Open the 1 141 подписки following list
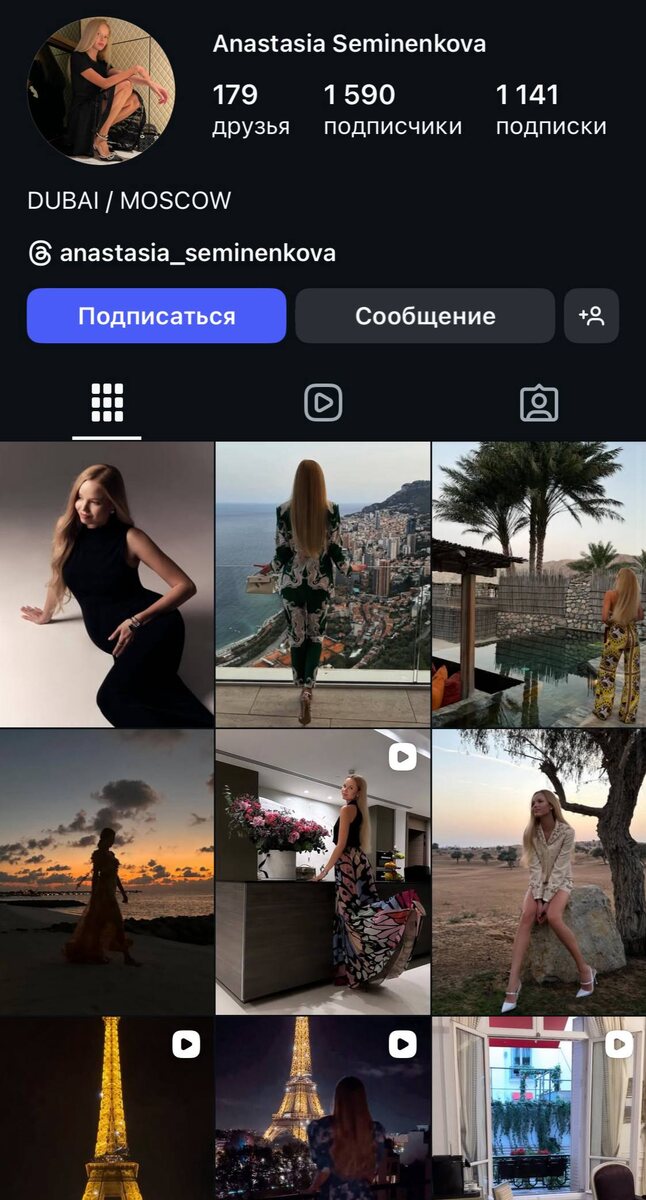Viewport: 646px width, 1200px height. (550, 110)
